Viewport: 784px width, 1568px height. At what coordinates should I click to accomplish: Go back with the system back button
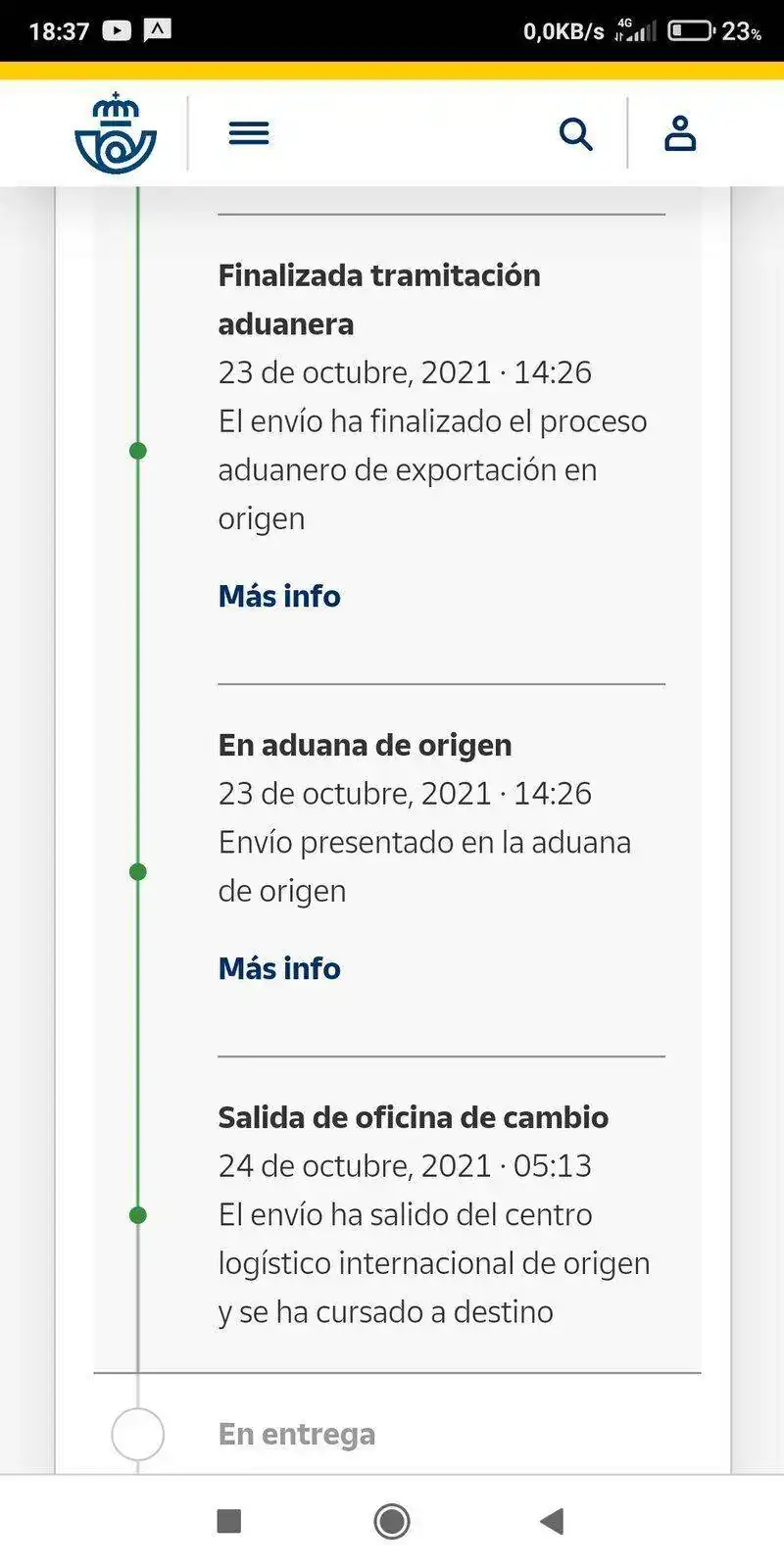click(553, 1521)
